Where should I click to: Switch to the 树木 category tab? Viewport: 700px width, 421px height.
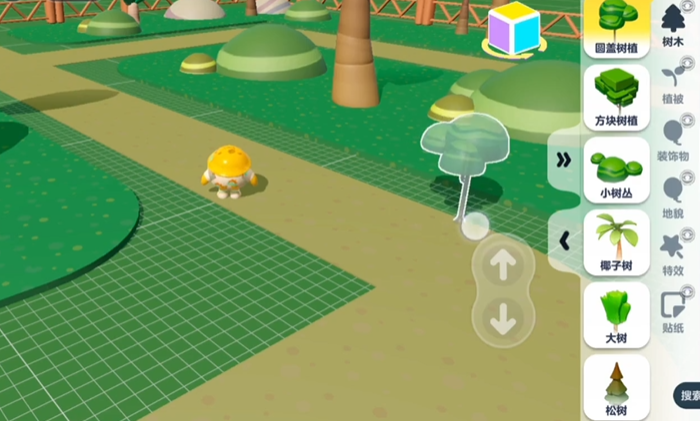click(673, 24)
